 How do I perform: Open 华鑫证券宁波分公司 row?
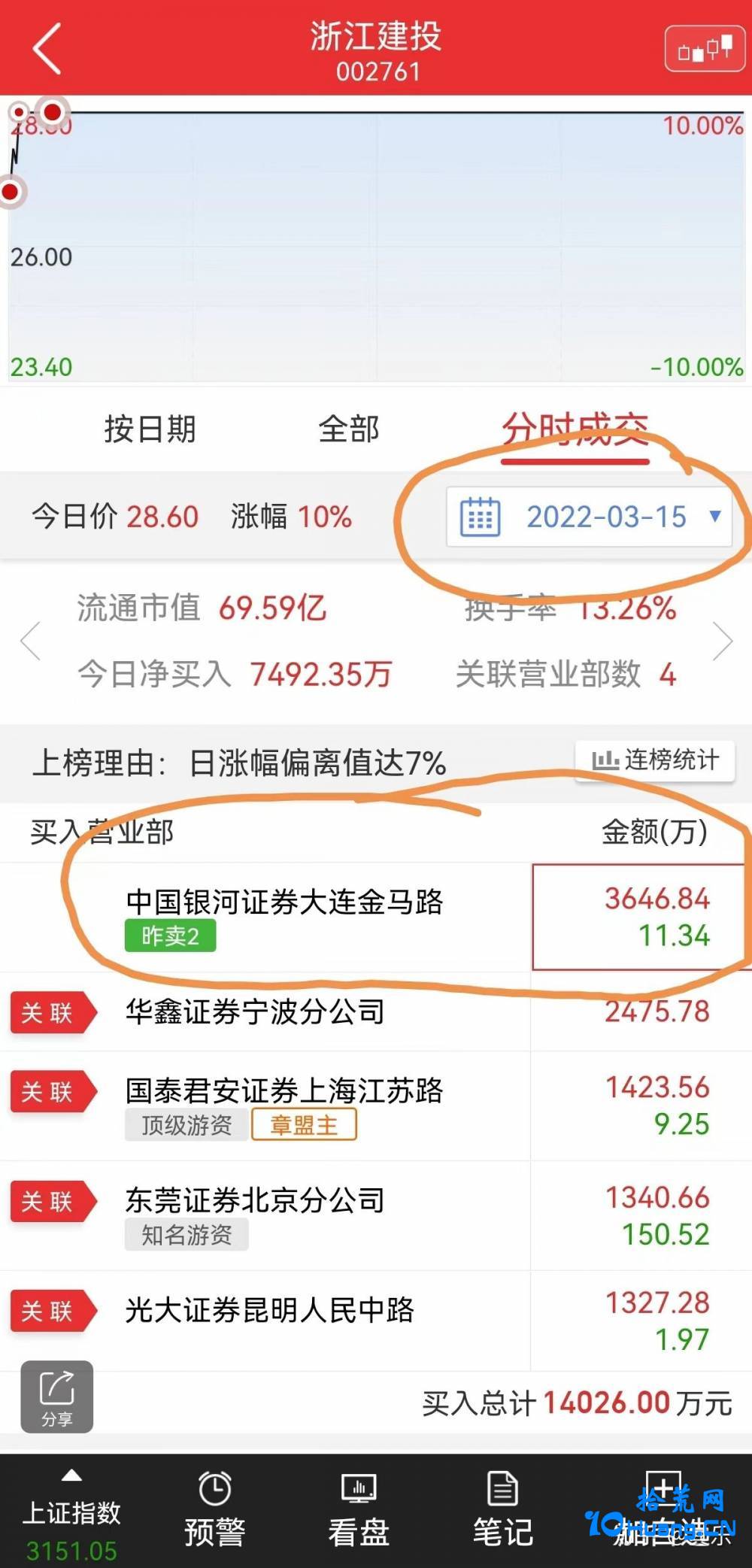(376, 1012)
